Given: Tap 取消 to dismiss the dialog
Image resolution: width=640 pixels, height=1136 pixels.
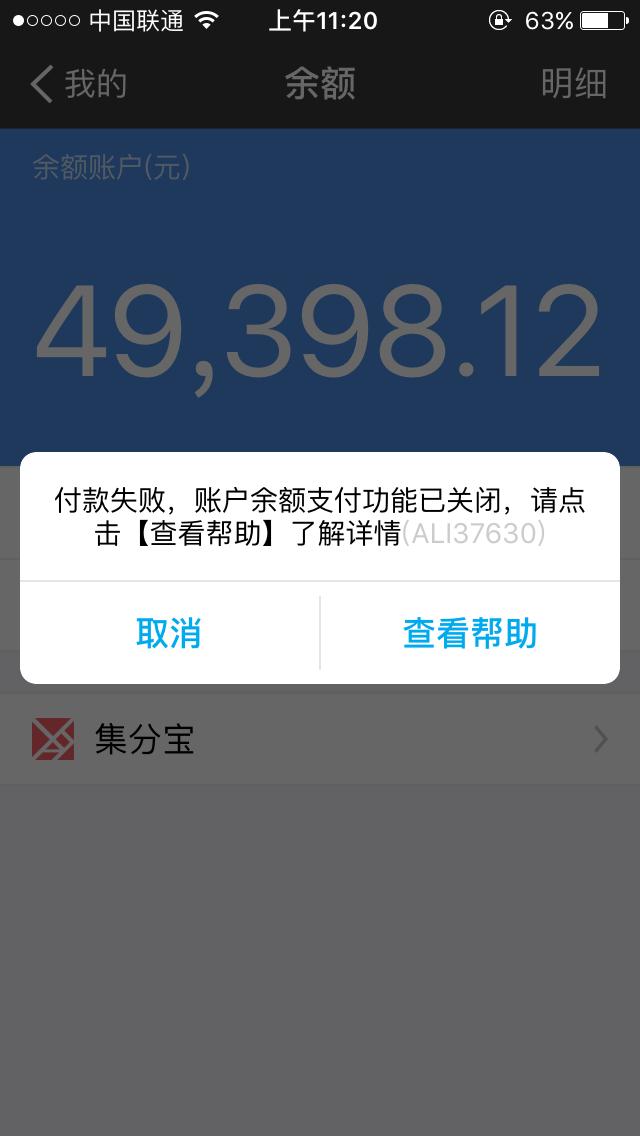Looking at the screenshot, I should tap(169, 633).
